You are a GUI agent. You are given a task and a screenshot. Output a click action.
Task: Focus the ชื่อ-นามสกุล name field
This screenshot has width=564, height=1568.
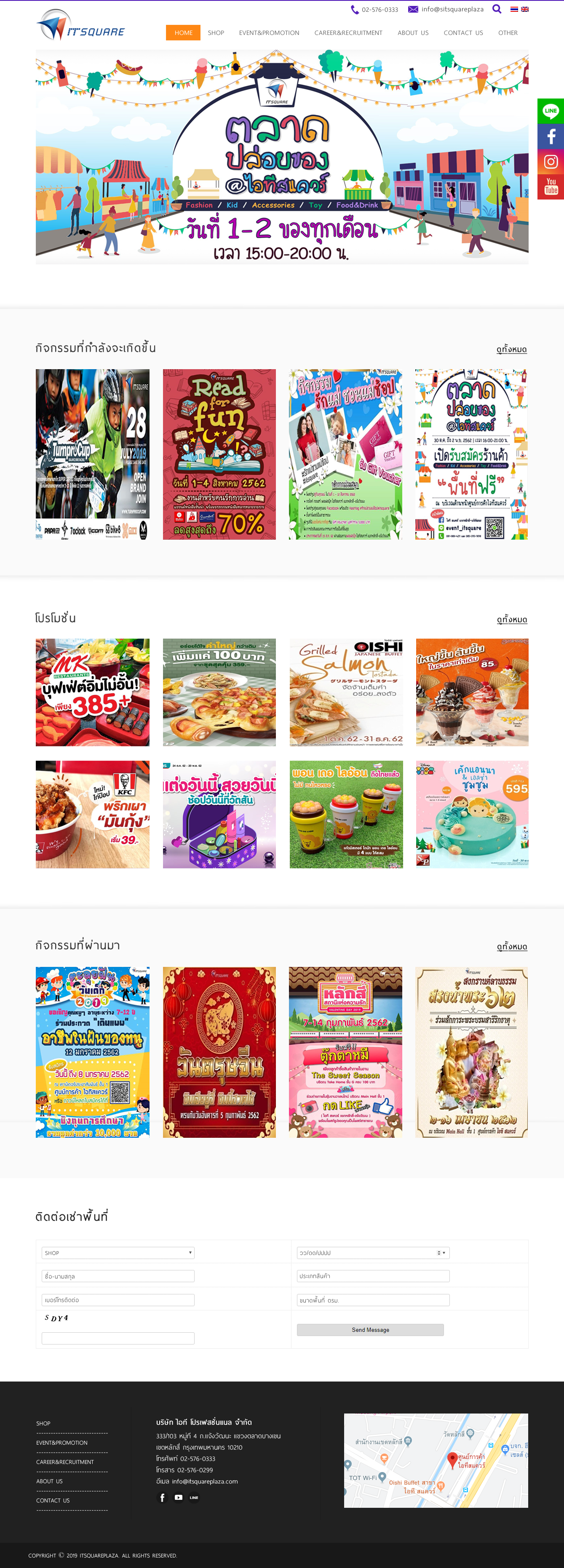coord(118,1276)
